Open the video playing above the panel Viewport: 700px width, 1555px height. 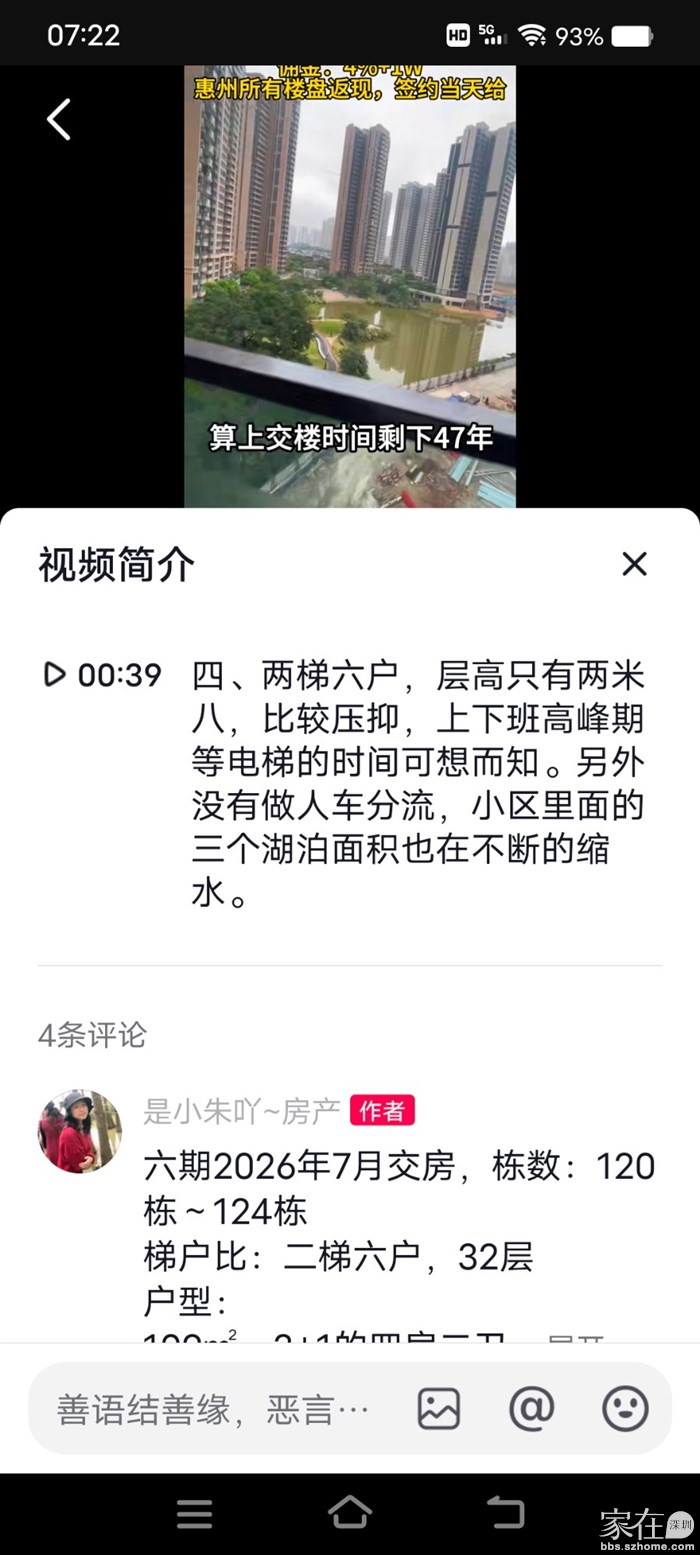349,285
